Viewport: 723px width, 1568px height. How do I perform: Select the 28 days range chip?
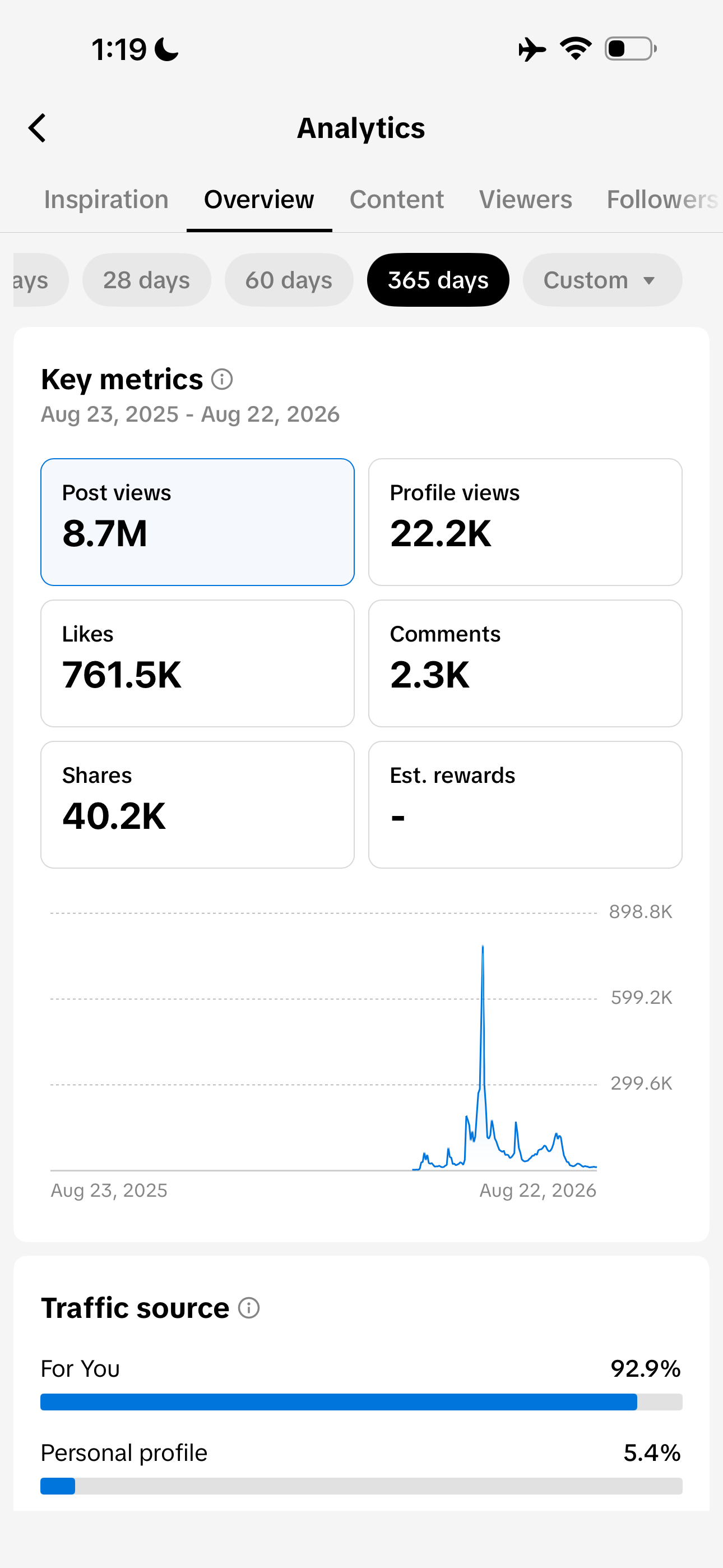(147, 280)
